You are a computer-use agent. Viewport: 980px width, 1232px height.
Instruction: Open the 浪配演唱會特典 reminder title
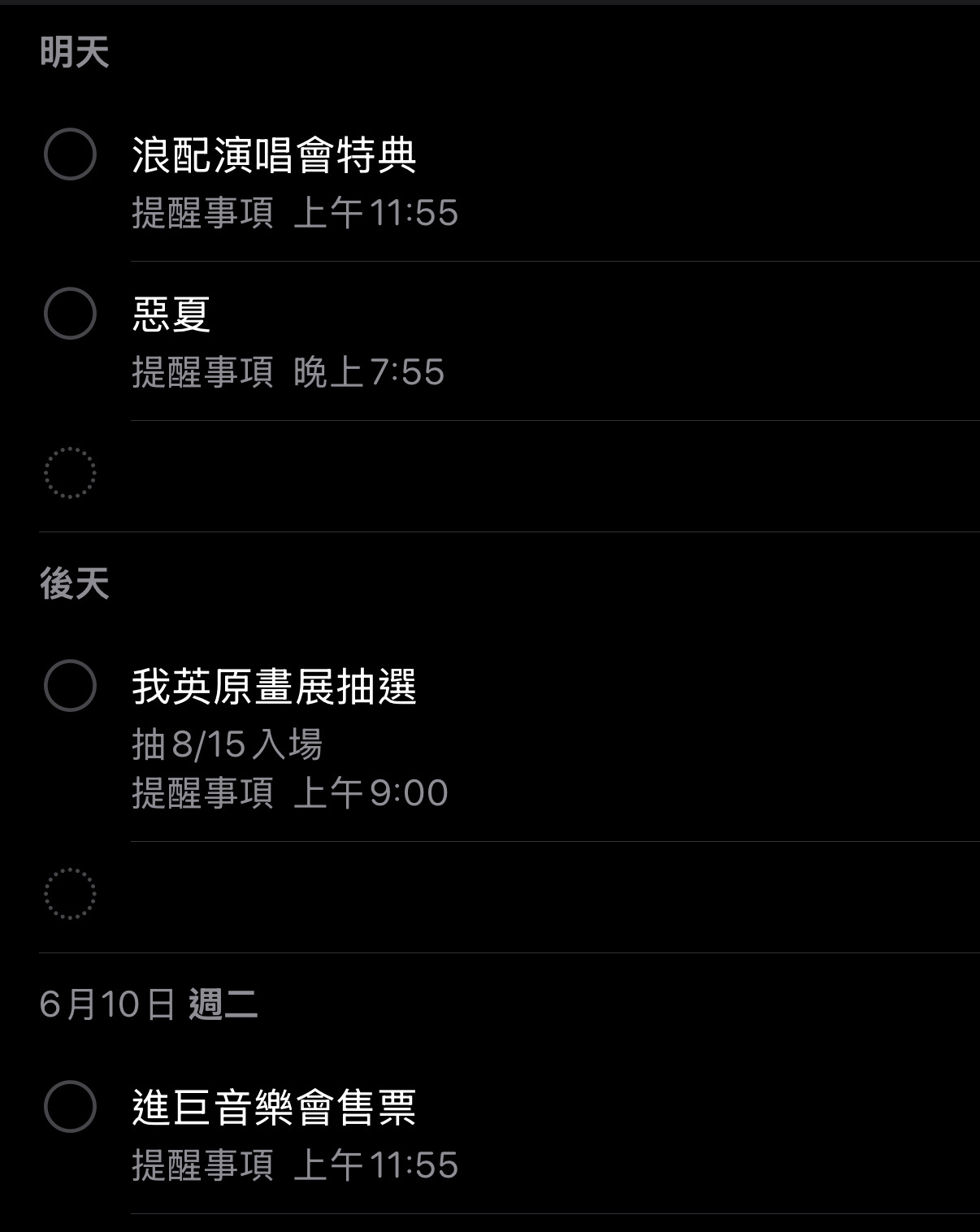pyautogui.click(x=274, y=154)
